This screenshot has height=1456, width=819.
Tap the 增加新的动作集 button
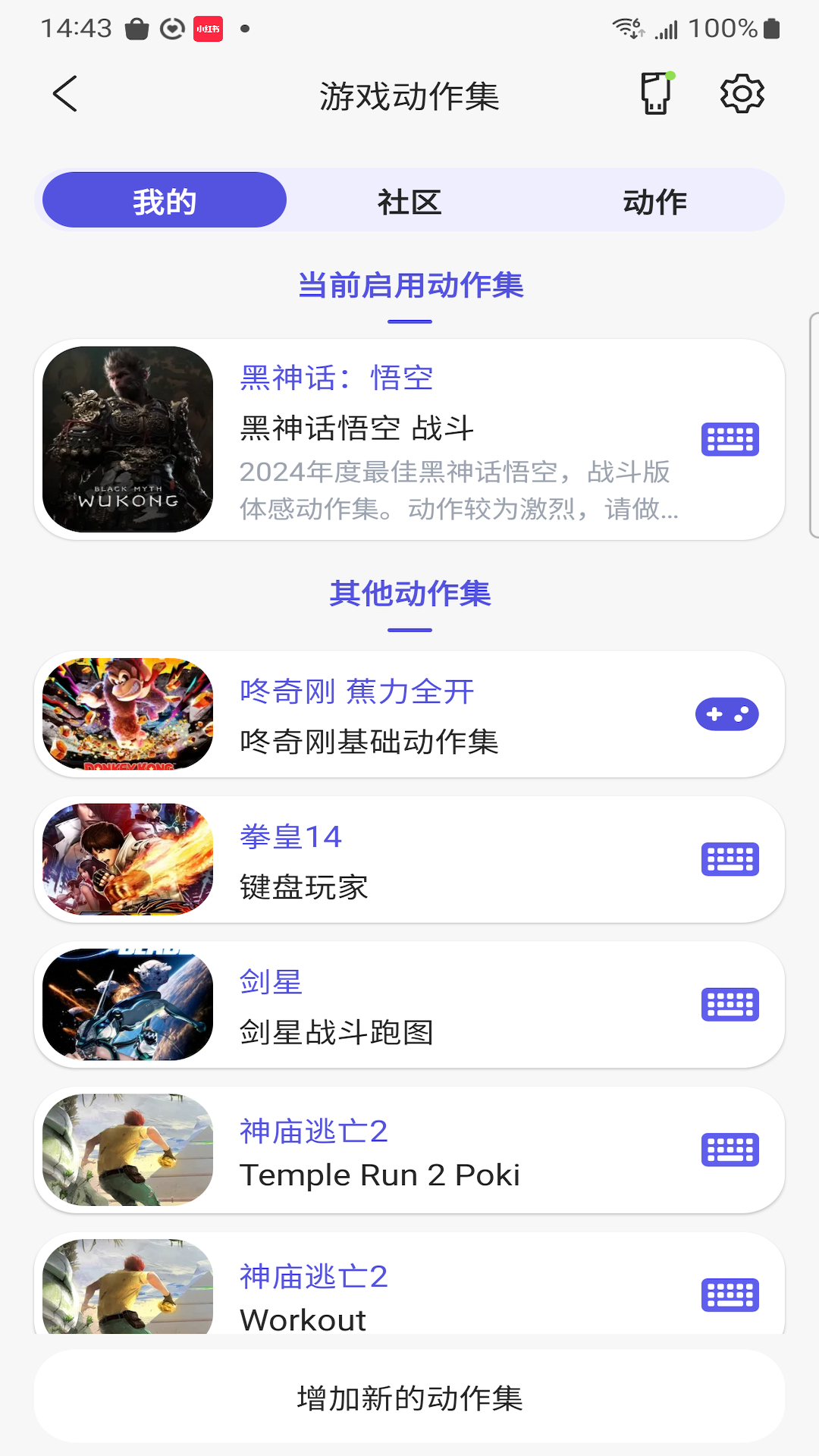409,1398
